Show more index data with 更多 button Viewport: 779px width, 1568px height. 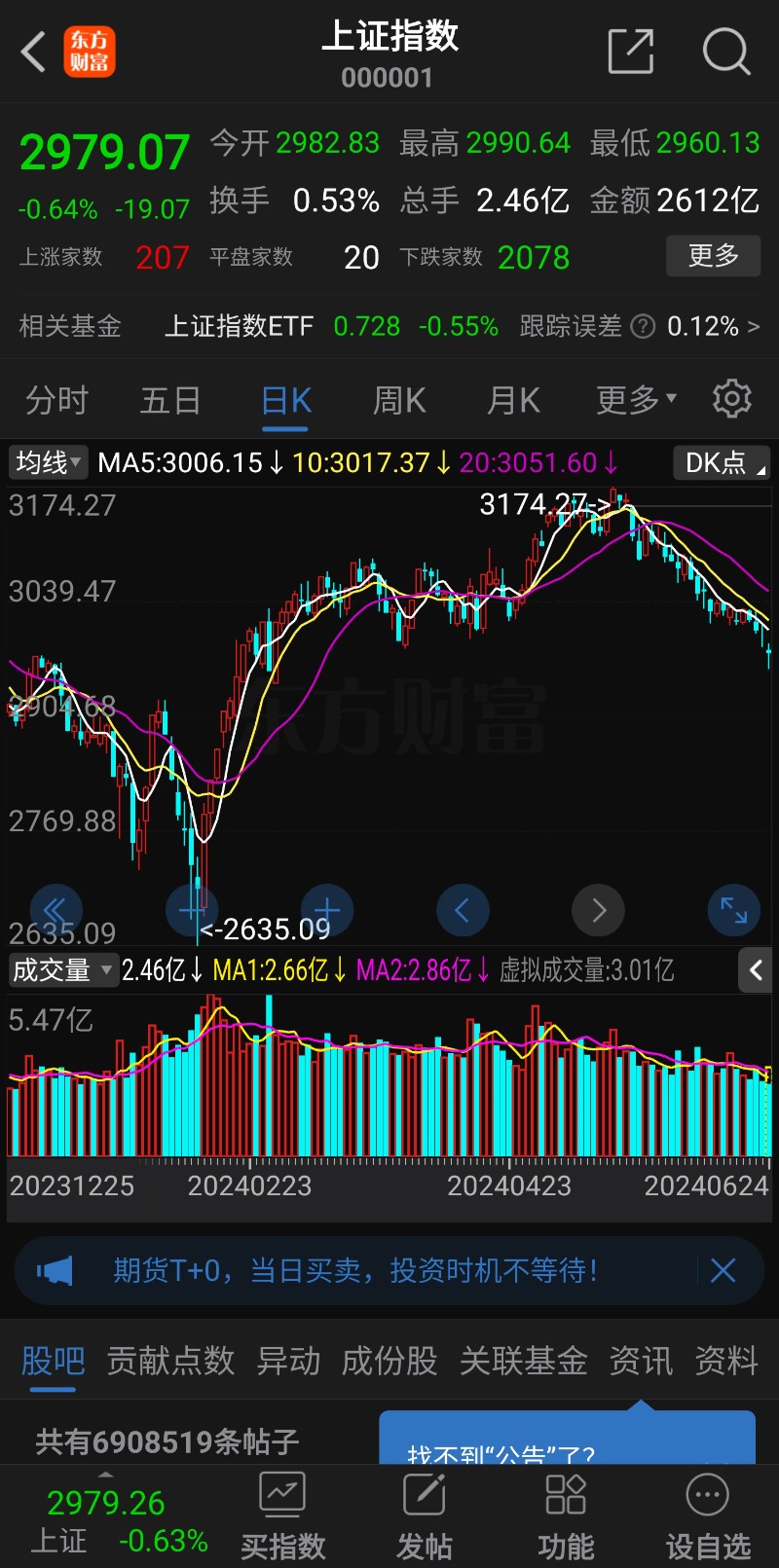714,256
